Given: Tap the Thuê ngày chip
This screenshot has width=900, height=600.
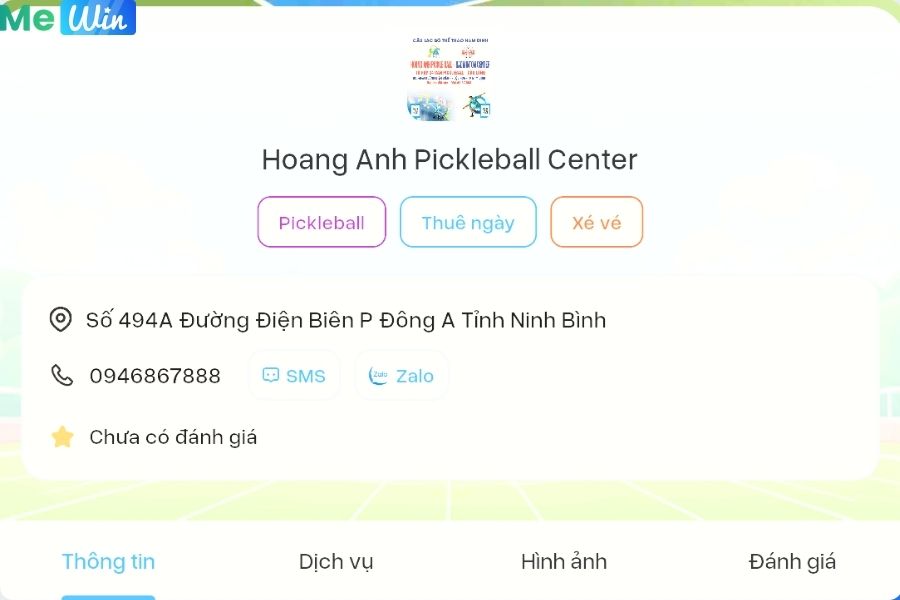Looking at the screenshot, I should pos(468,222).
